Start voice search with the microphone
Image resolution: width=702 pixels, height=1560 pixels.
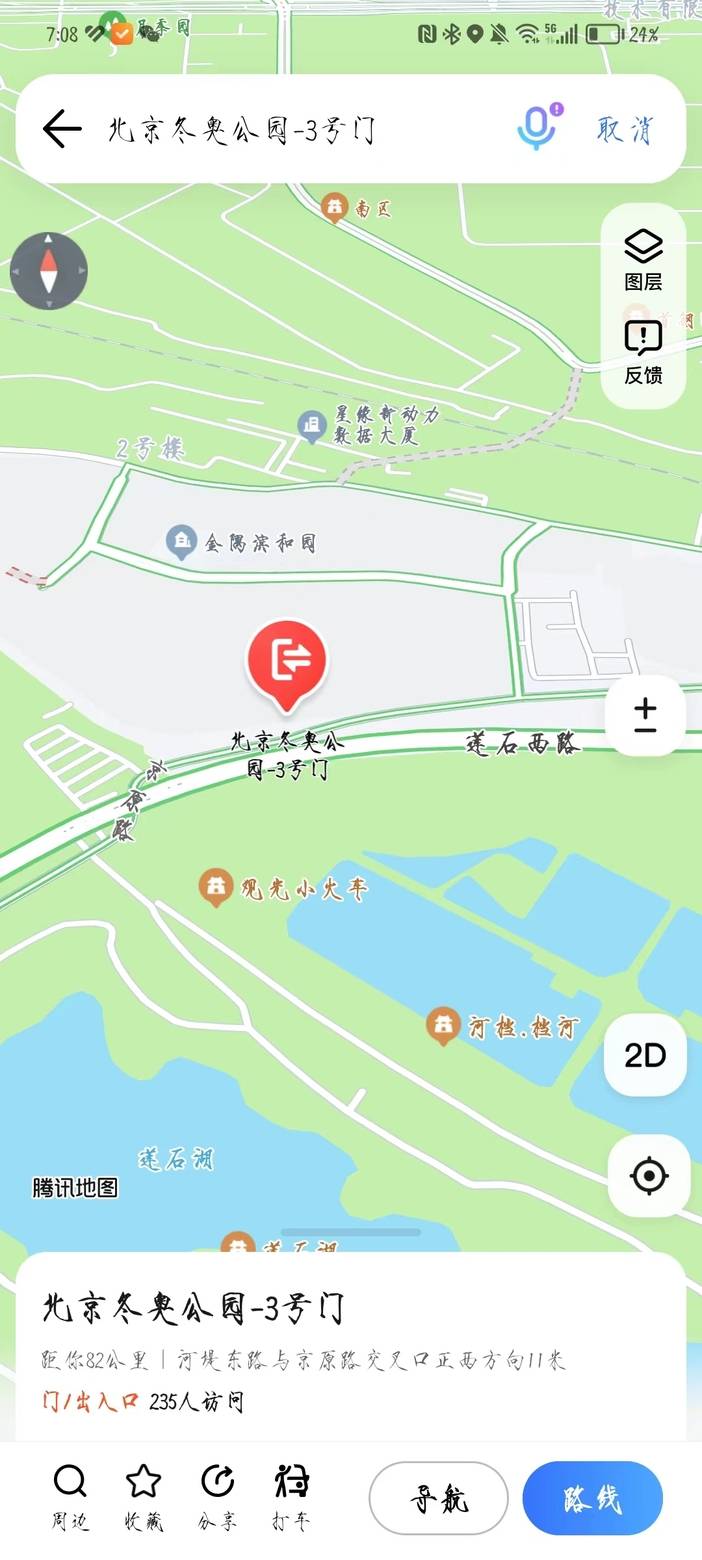[537, 128]
